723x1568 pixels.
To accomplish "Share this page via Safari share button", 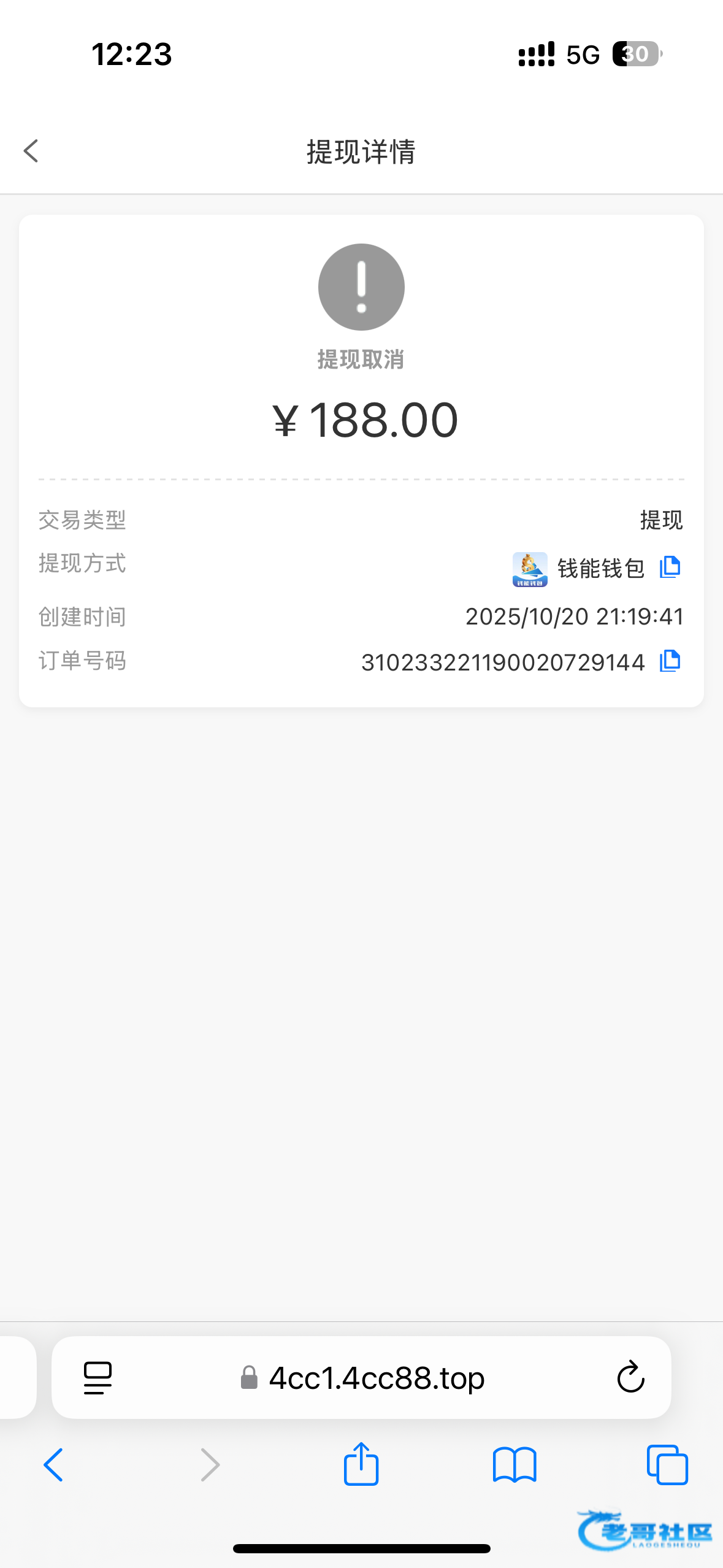I will click(361, 1464).
